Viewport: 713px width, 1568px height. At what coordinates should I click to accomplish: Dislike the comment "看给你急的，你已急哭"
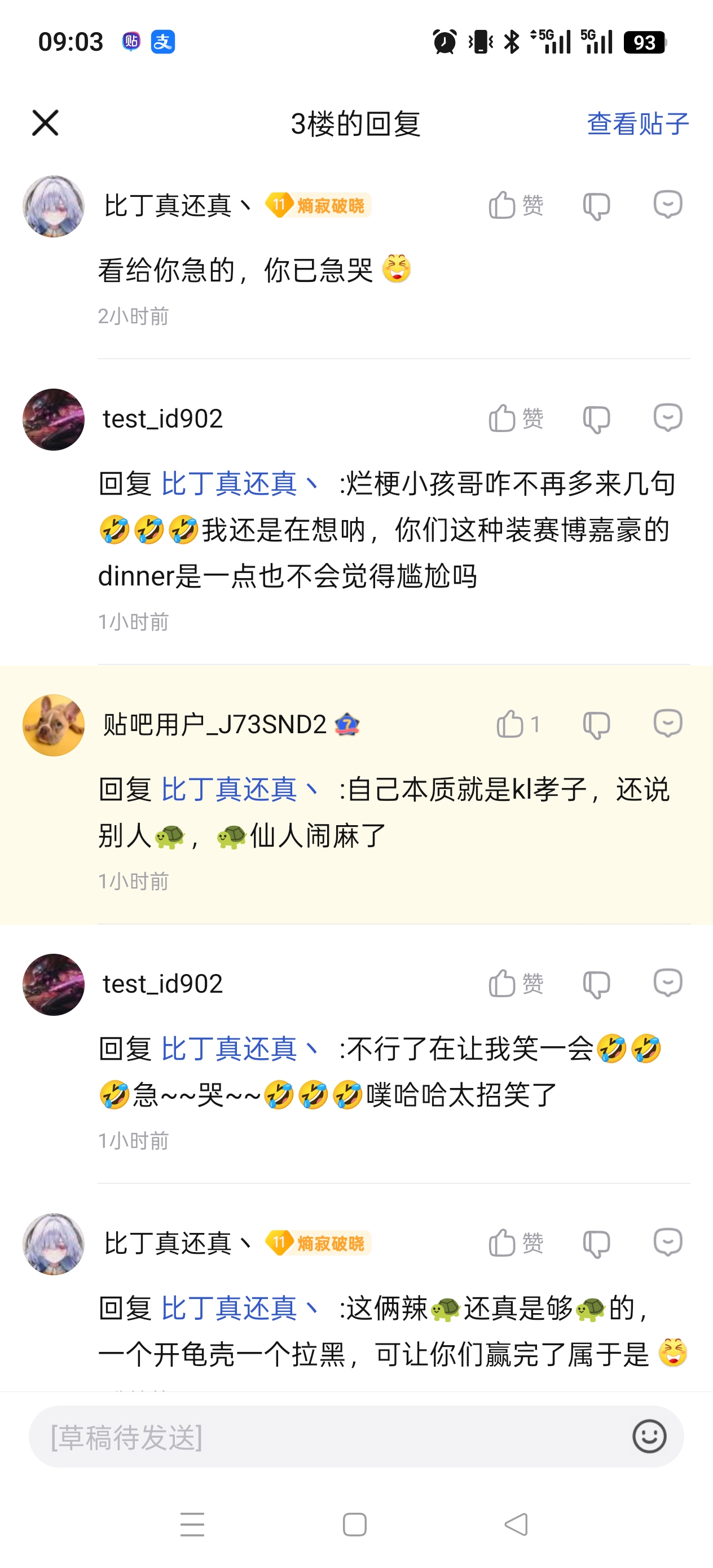point(596,206)
